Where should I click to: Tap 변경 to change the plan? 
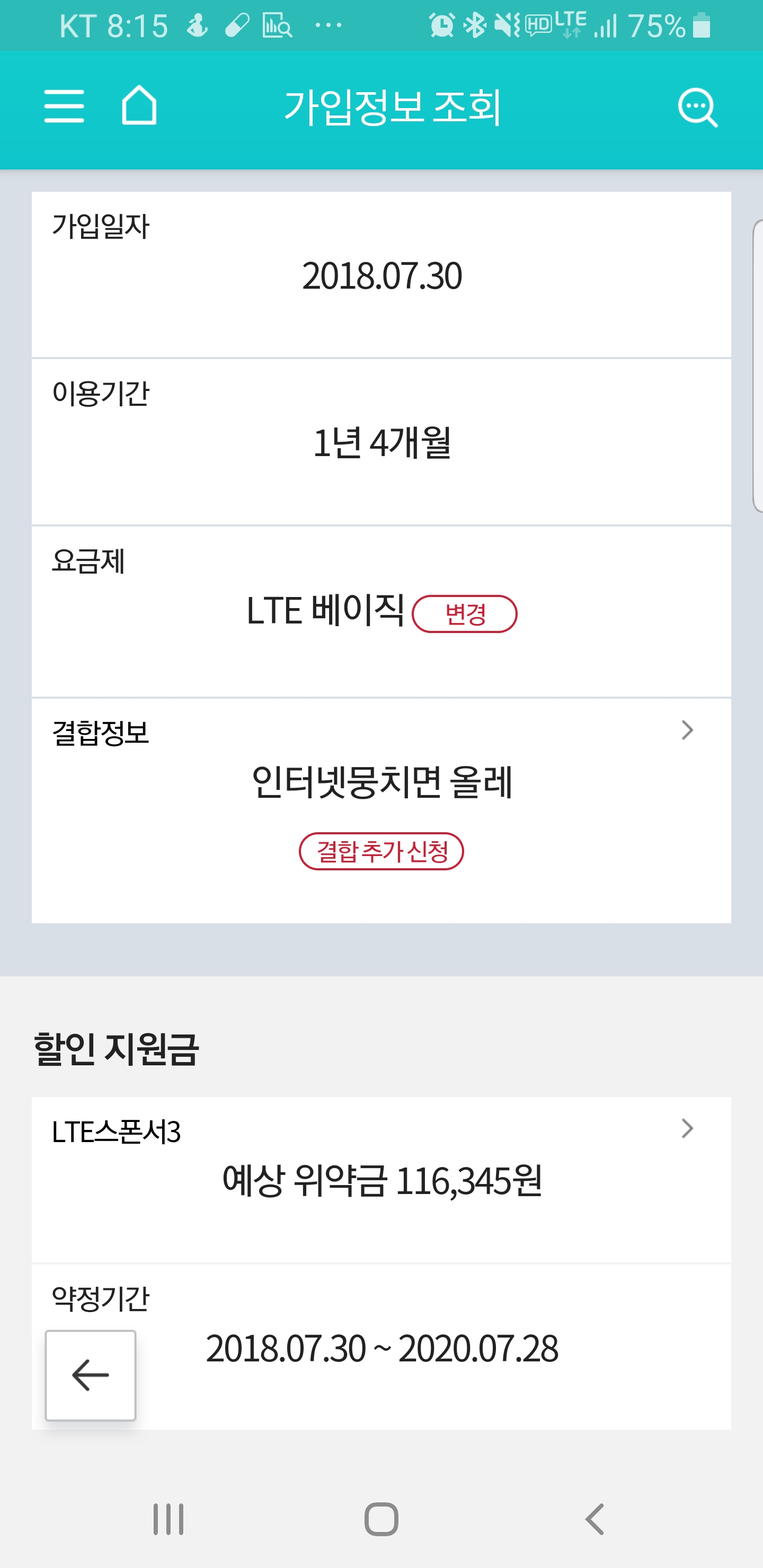click(465, 613)
